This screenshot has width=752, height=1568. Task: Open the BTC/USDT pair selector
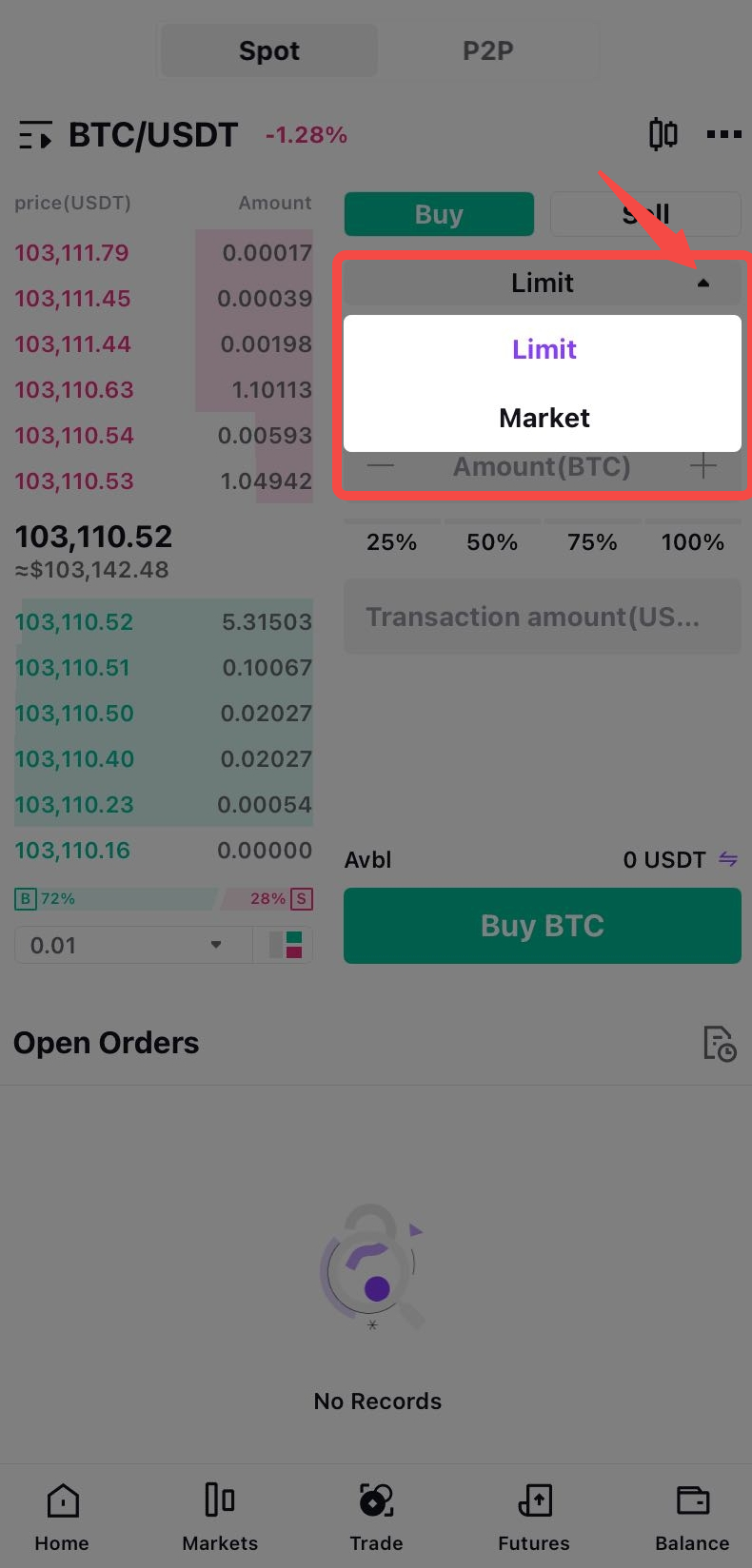point(129,135)
